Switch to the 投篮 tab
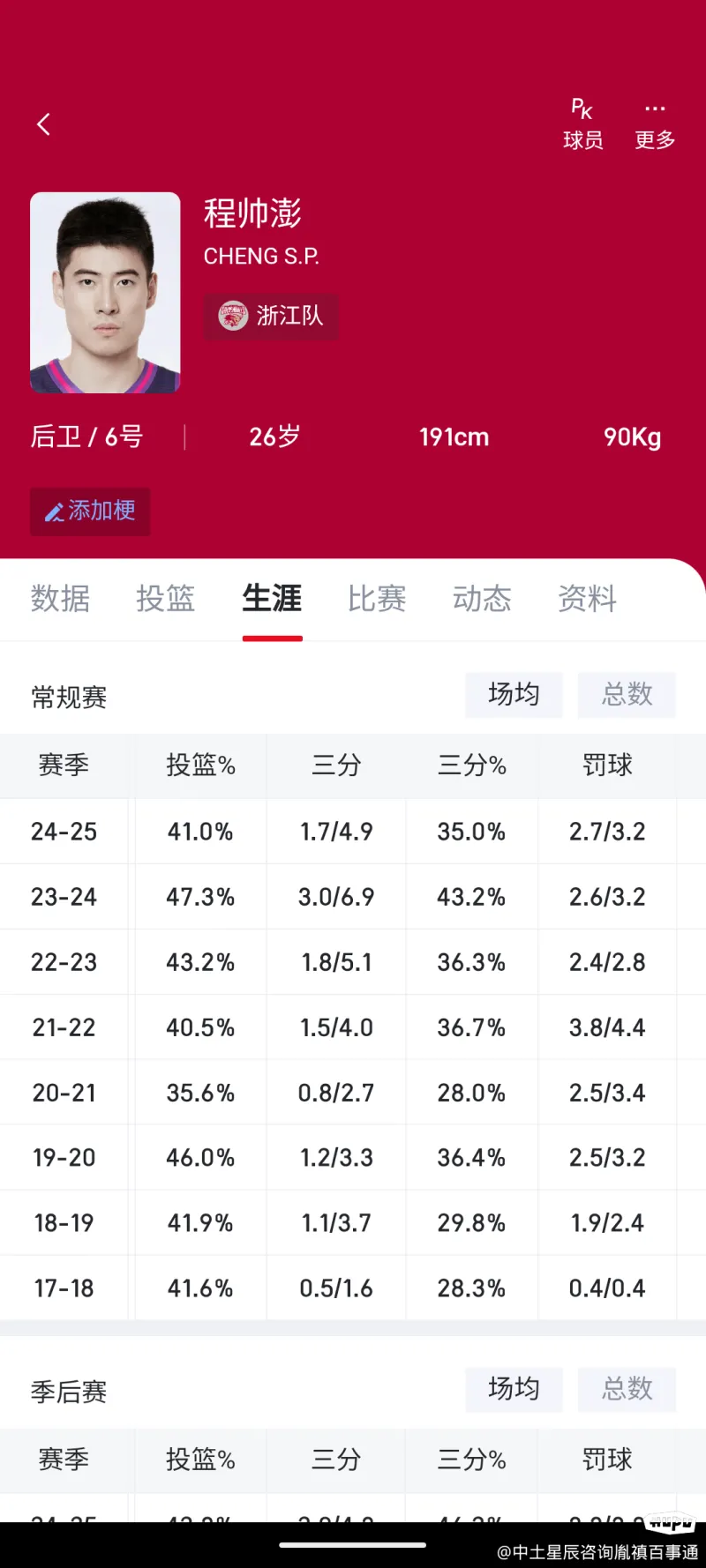 click(165, 599)
